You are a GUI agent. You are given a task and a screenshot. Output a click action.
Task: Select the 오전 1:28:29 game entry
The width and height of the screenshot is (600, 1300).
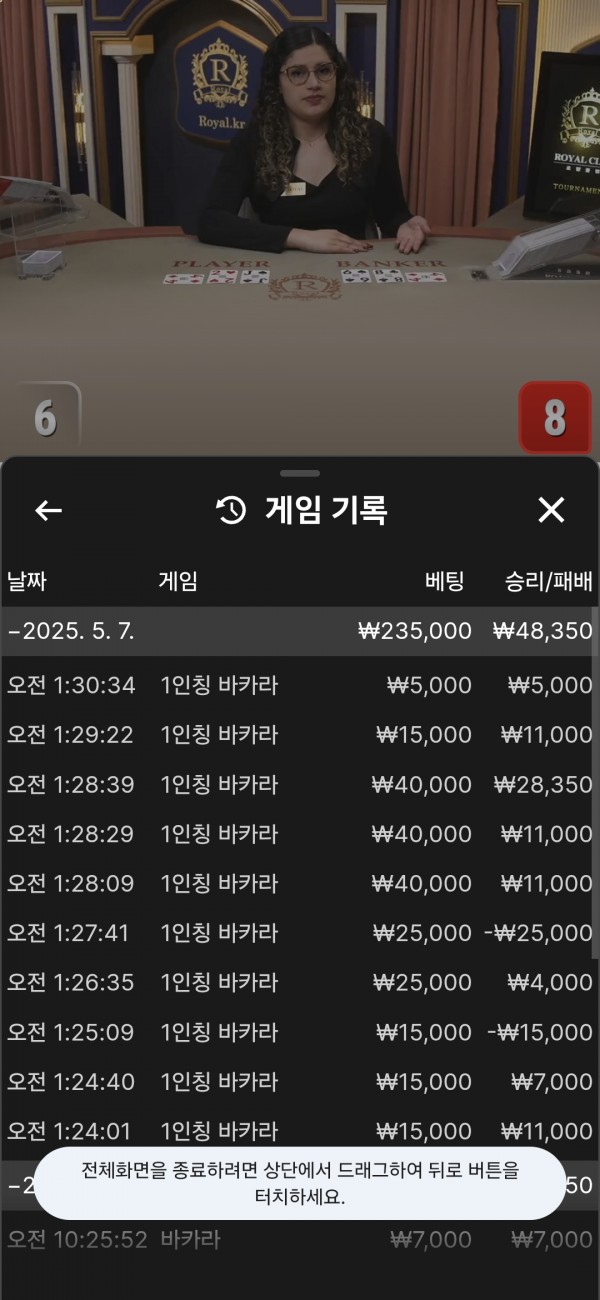[x=298, y=834]
